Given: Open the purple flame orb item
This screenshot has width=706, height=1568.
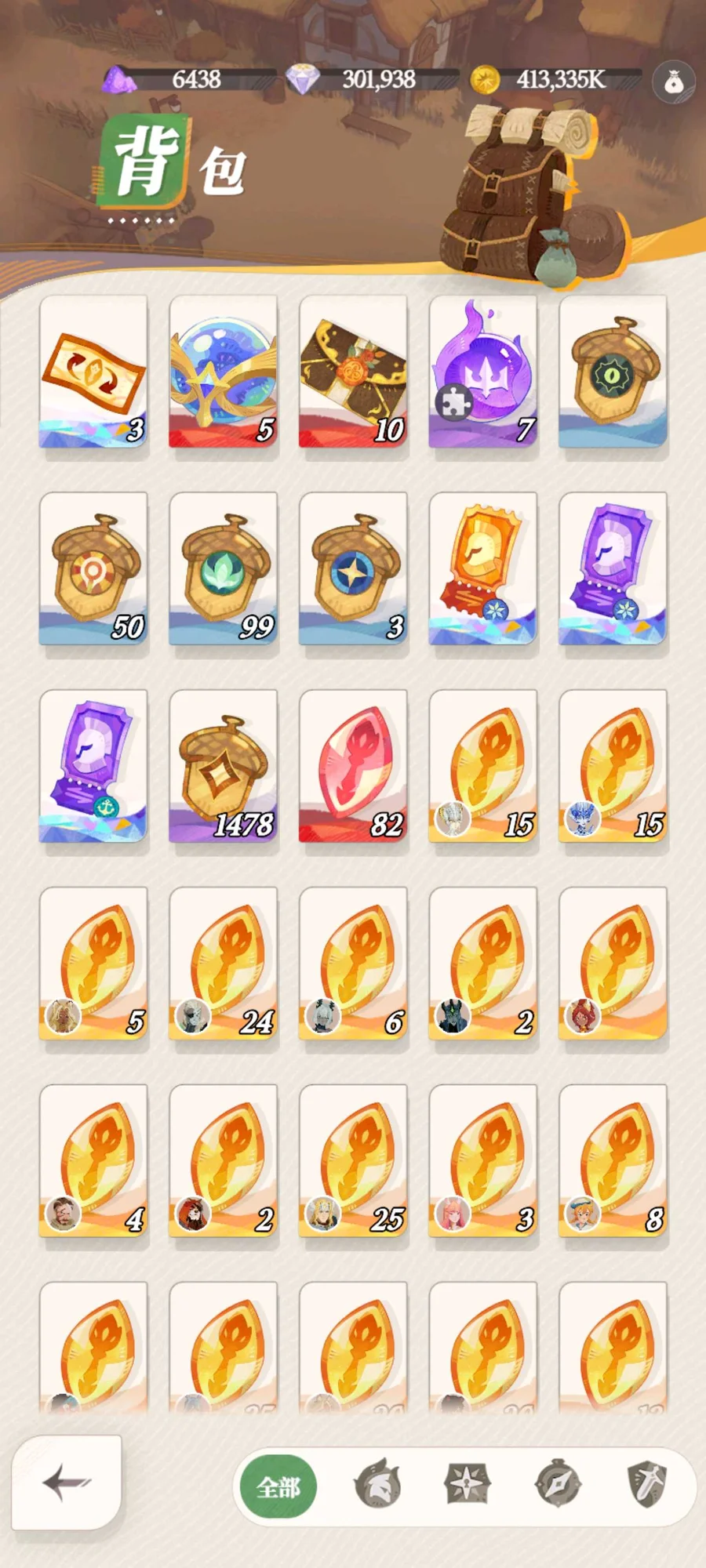Looking at the screenshot, I should [483, 372].
